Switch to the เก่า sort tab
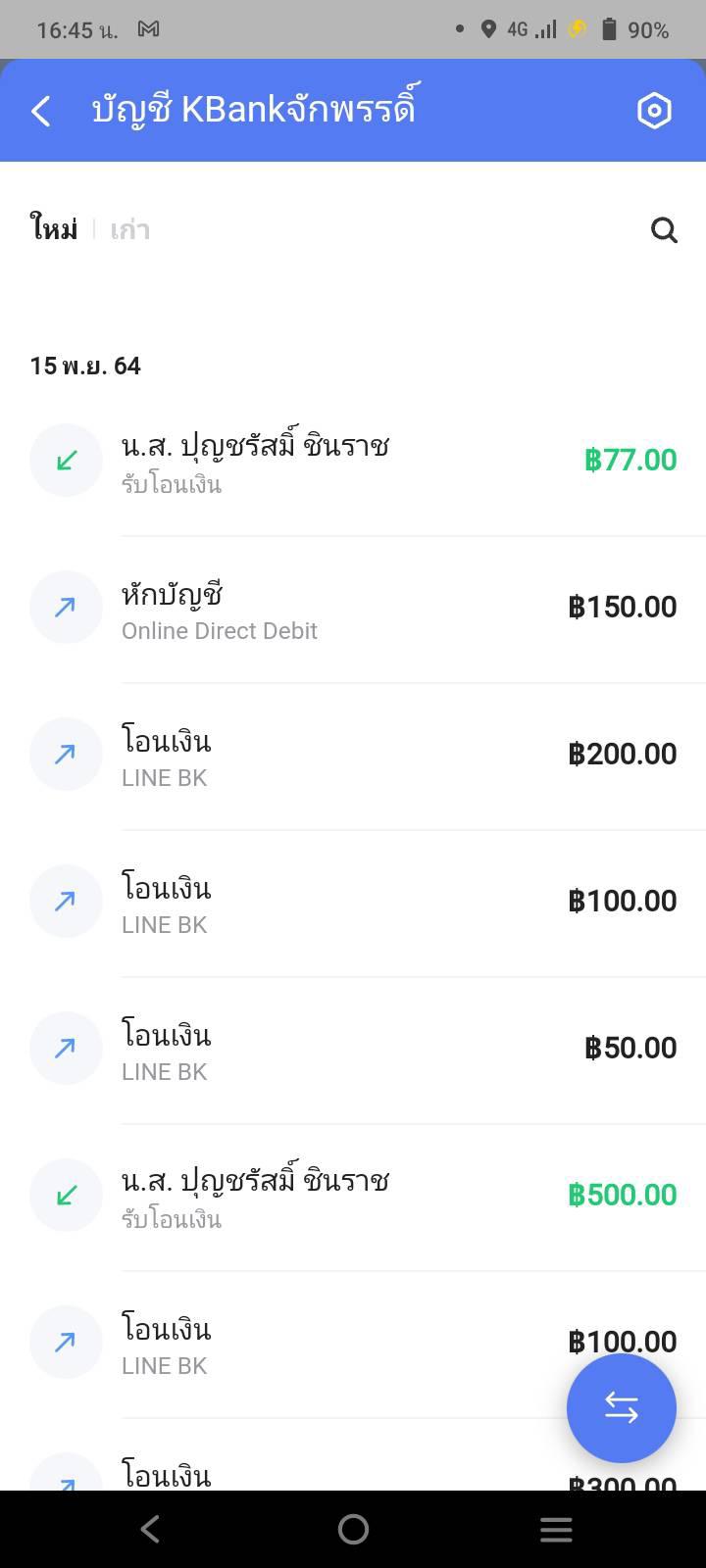 pos(129,230)
